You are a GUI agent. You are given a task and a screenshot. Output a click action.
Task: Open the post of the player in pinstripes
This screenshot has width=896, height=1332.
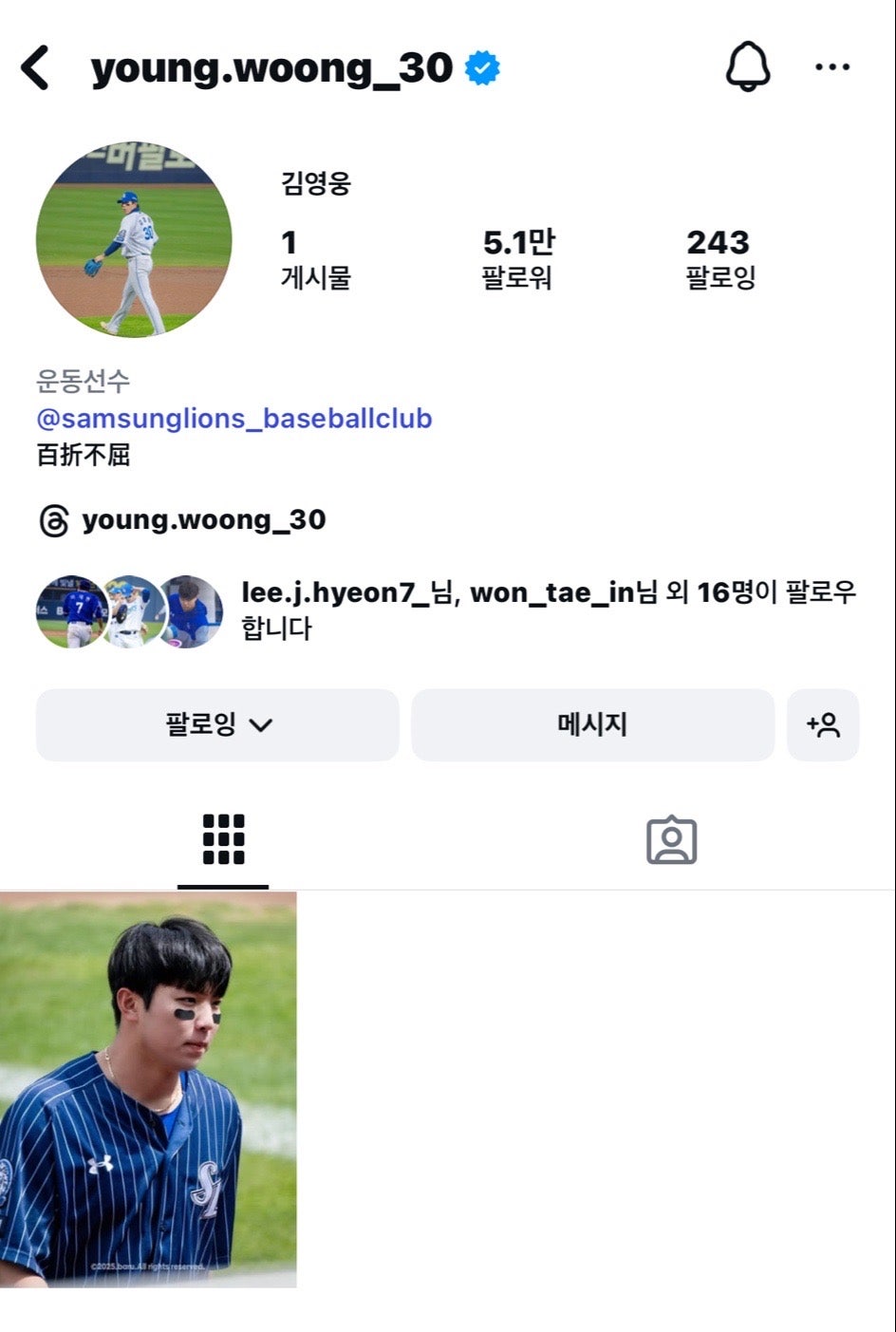coord(148,1089)
